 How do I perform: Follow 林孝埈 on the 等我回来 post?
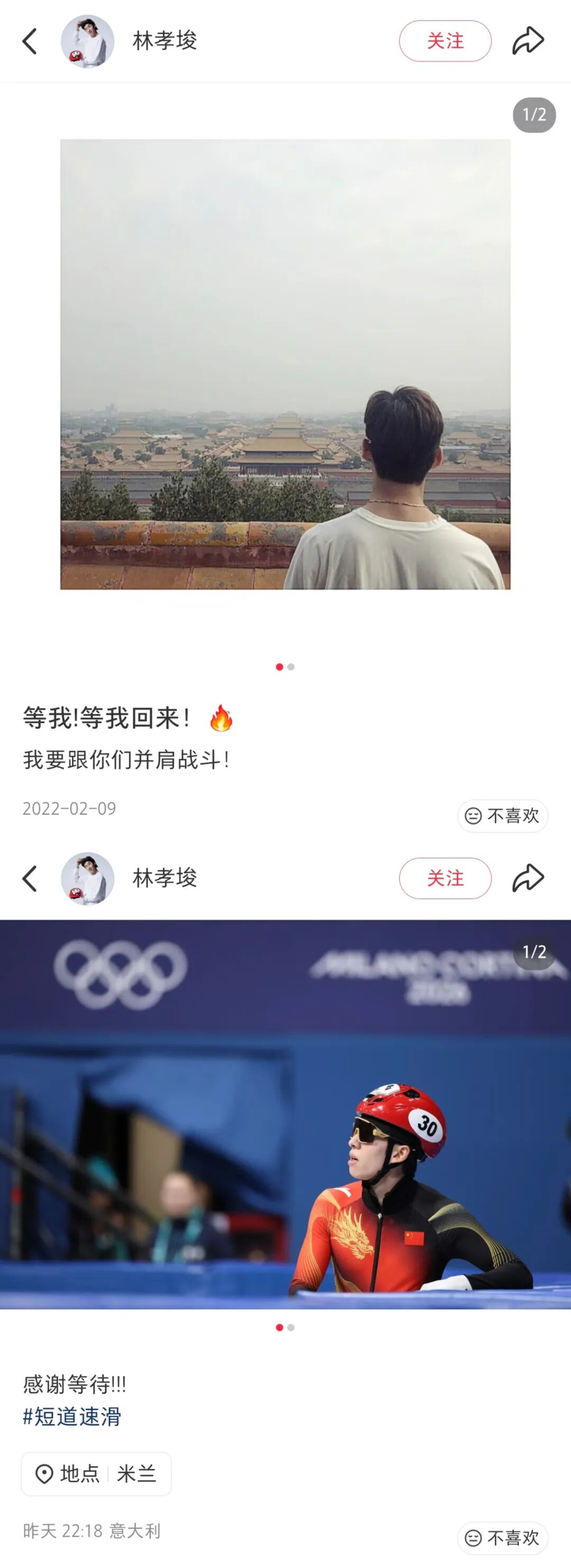pos(444,41)
